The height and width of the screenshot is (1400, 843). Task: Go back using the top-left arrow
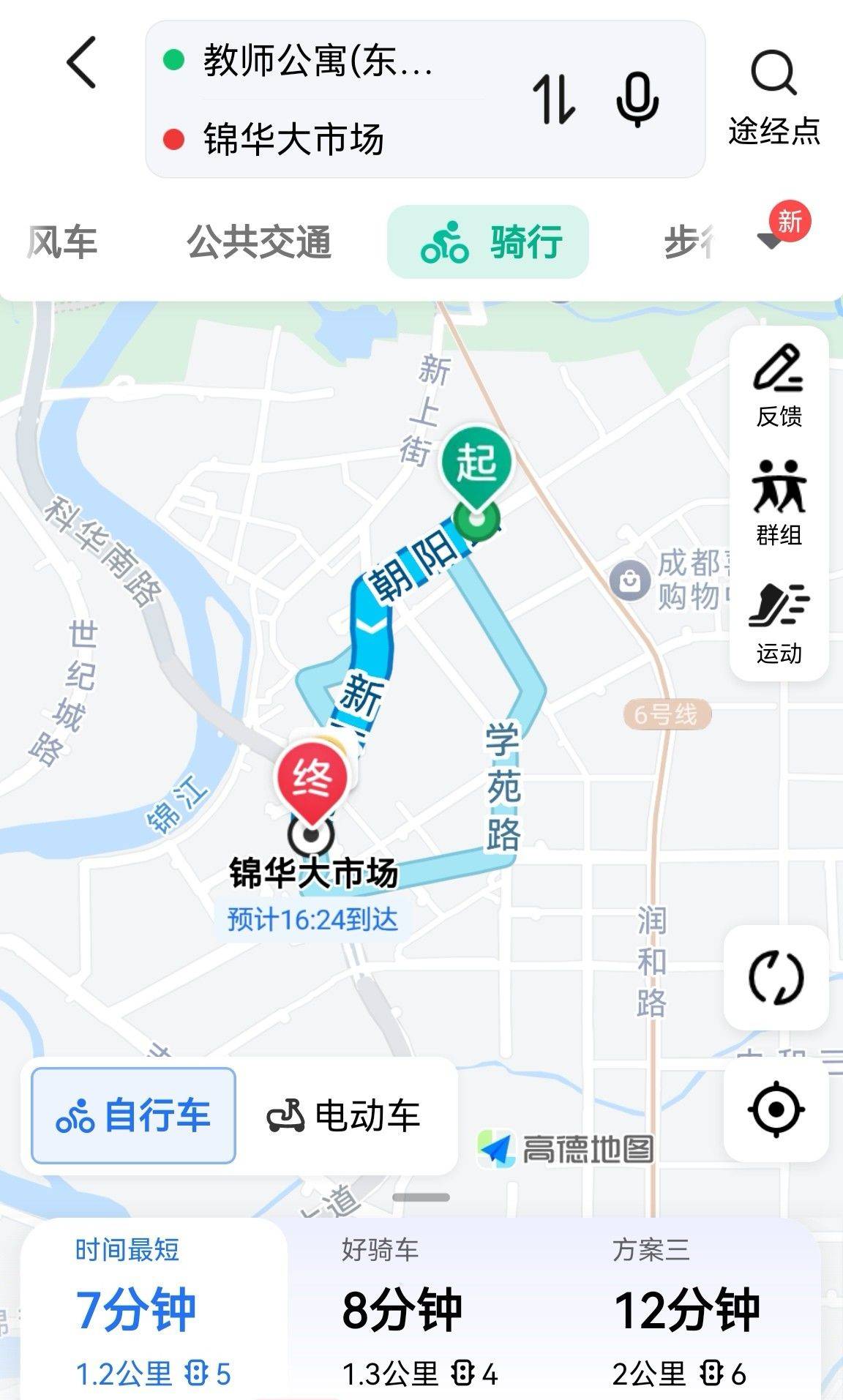pyautogui.click(x=81, y=63)
